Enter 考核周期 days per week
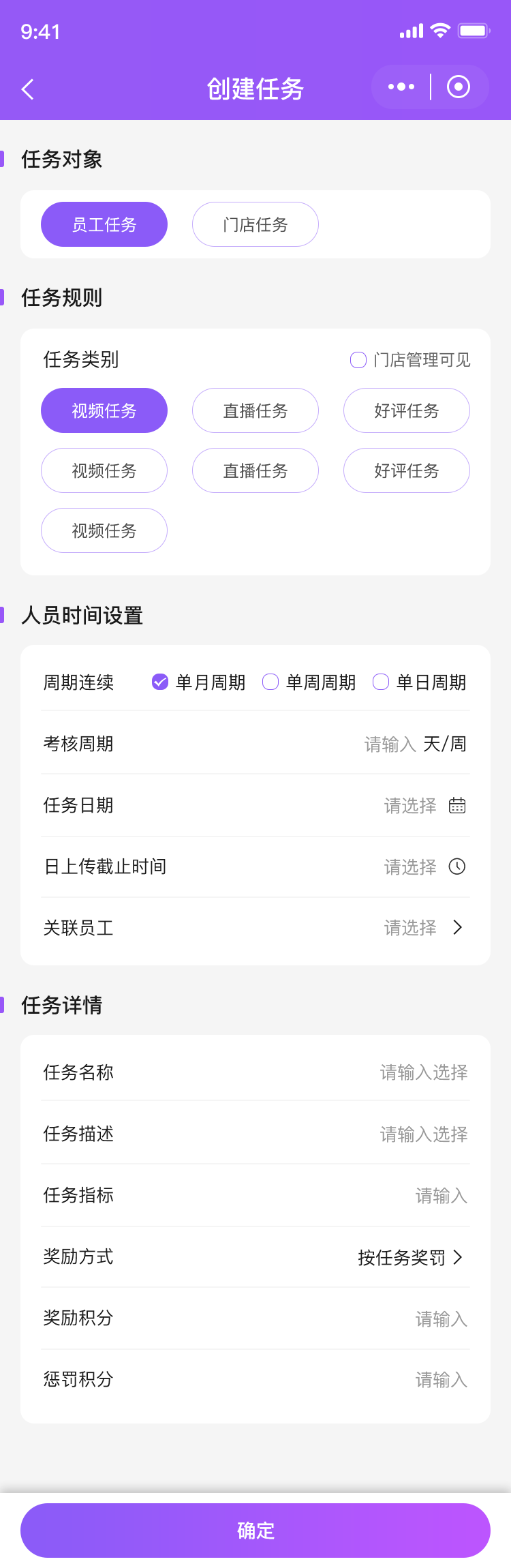511x1568 pixels. click(390, 744)
